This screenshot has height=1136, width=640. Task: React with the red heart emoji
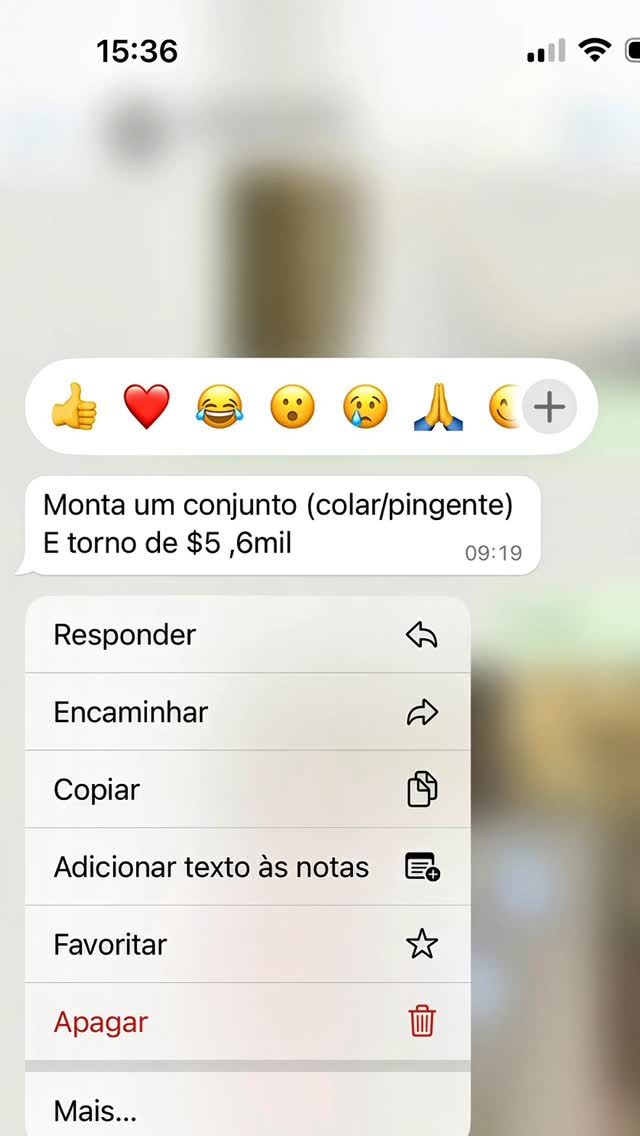(146, 406)
